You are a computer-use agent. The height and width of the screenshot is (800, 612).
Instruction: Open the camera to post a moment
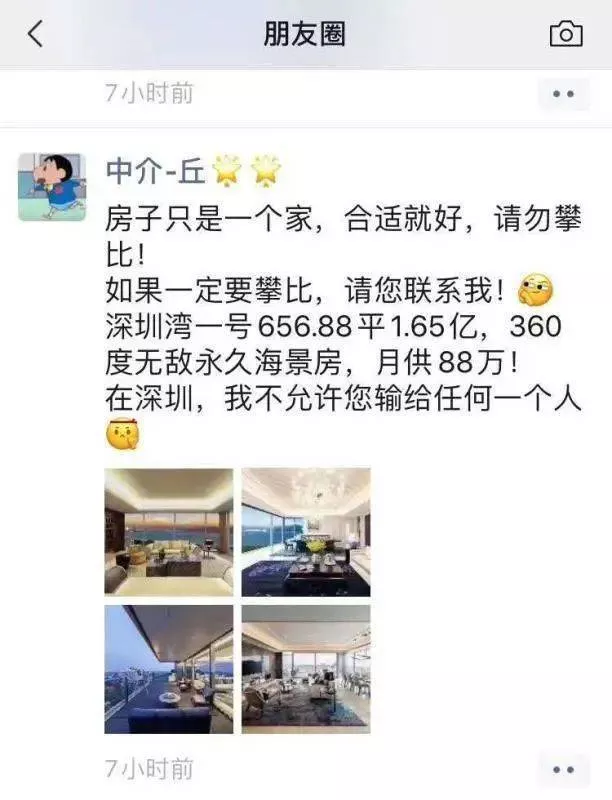[x=565, y=34]
